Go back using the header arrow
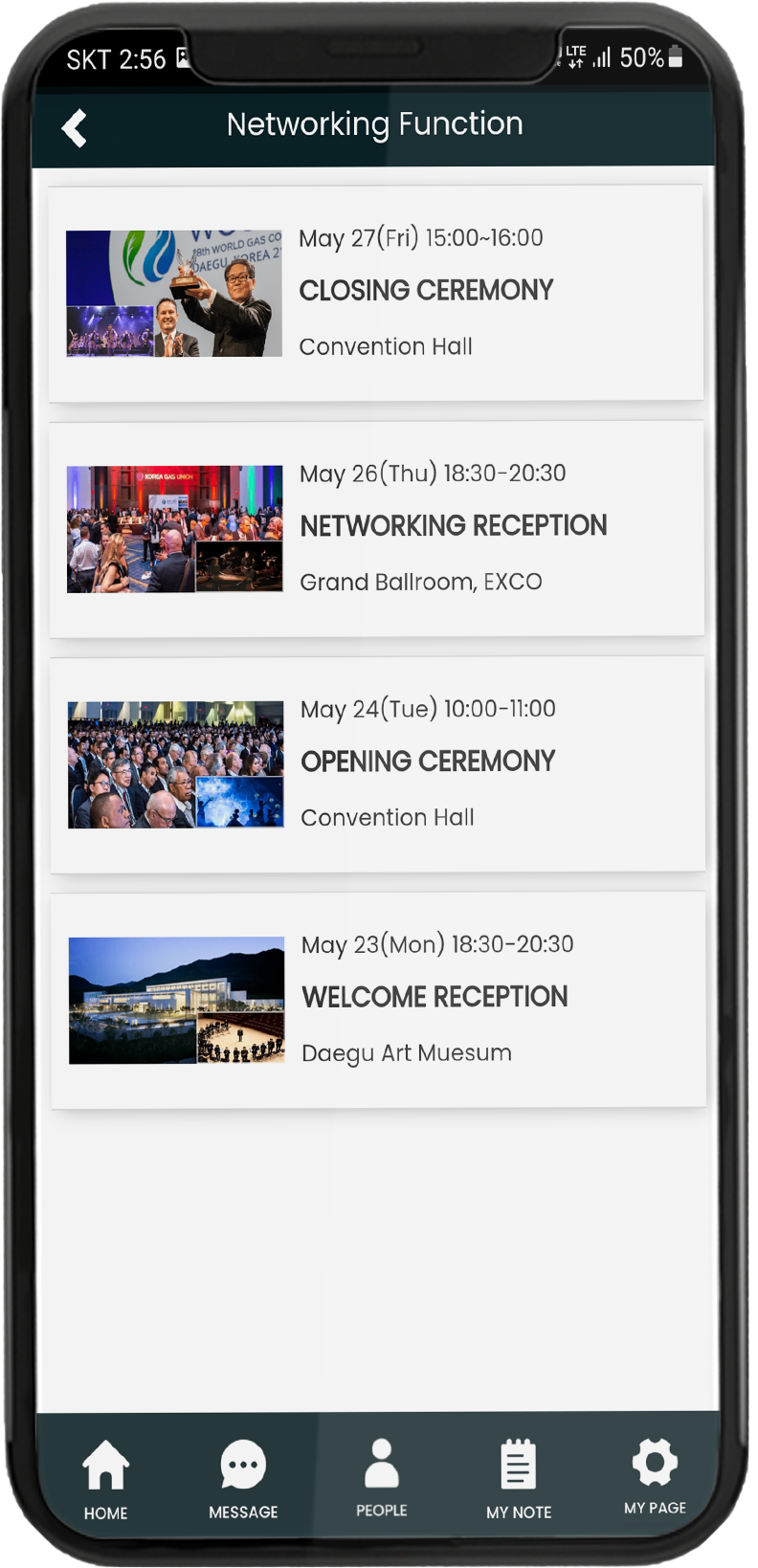 pyautogui.click(x=75, y=128)
